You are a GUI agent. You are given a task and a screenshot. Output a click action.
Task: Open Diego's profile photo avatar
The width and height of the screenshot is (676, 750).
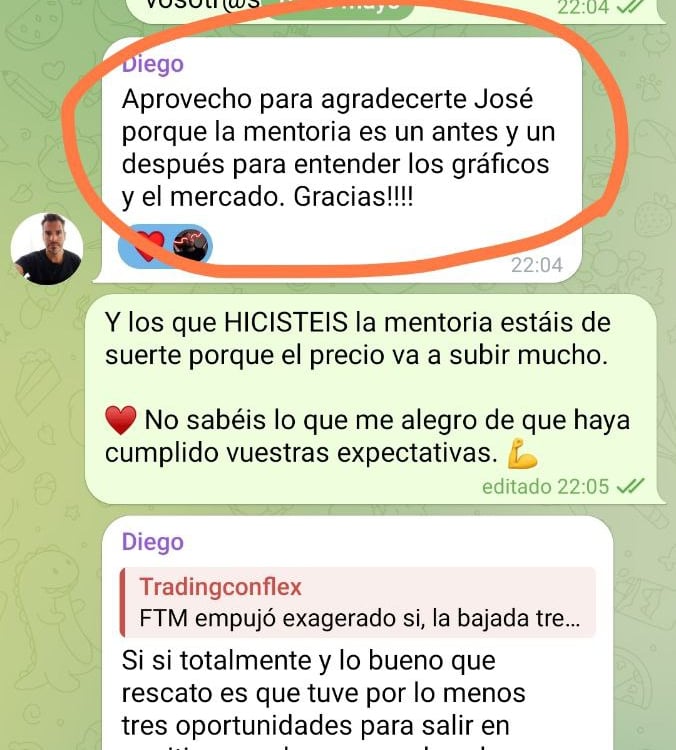[47, 249]
